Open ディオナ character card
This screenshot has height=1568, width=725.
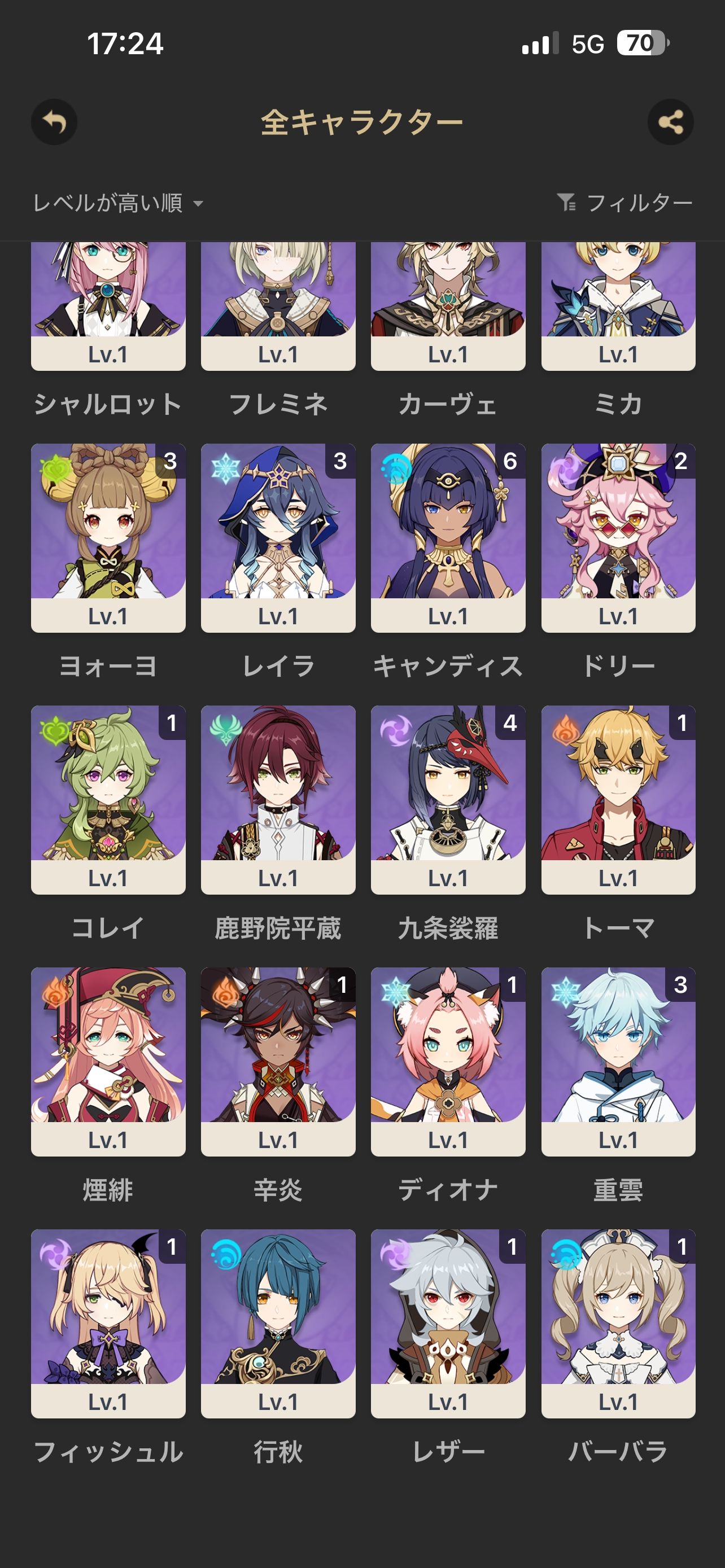point(448,1061)
